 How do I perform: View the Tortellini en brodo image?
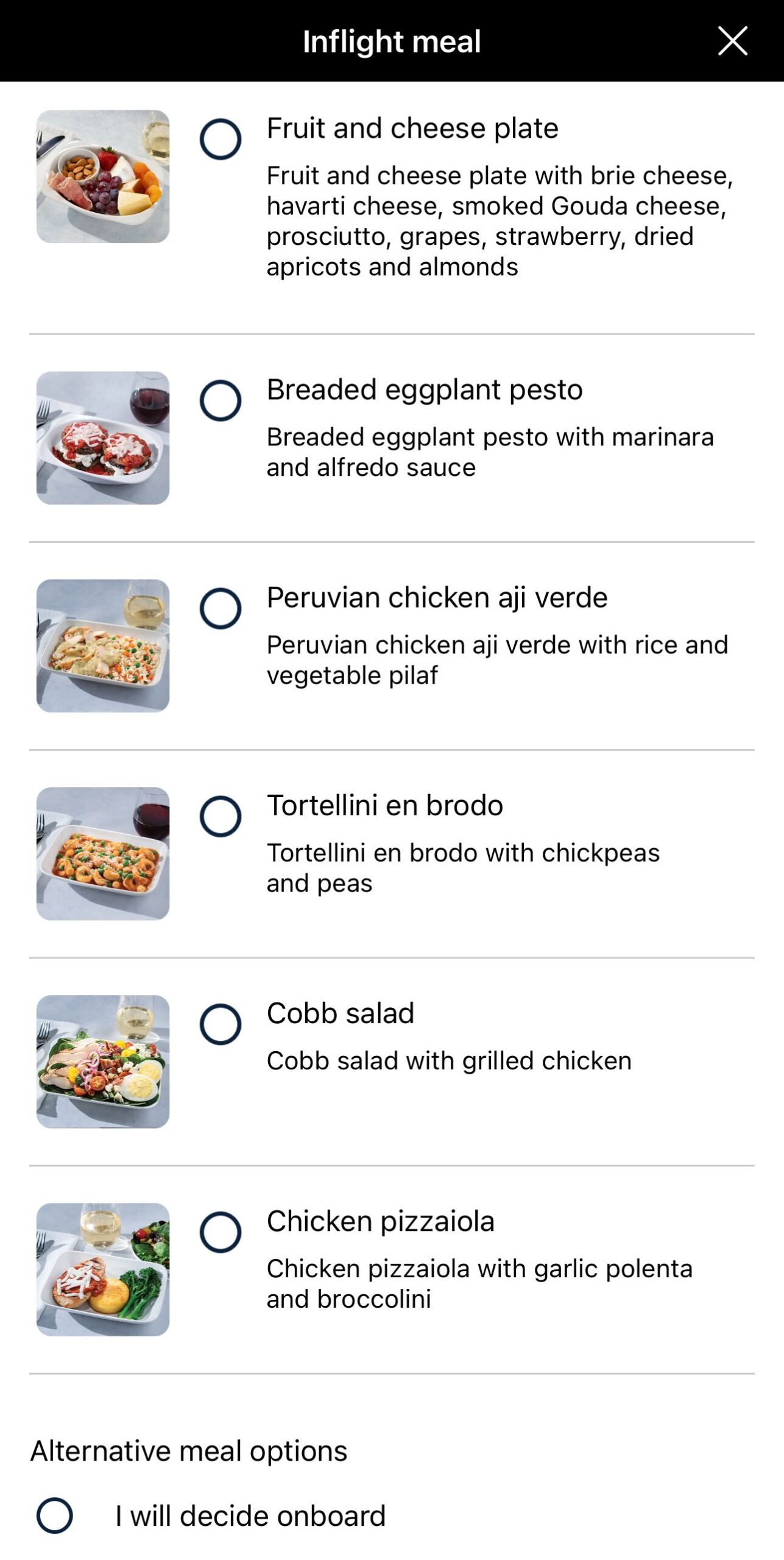[104, 853]
